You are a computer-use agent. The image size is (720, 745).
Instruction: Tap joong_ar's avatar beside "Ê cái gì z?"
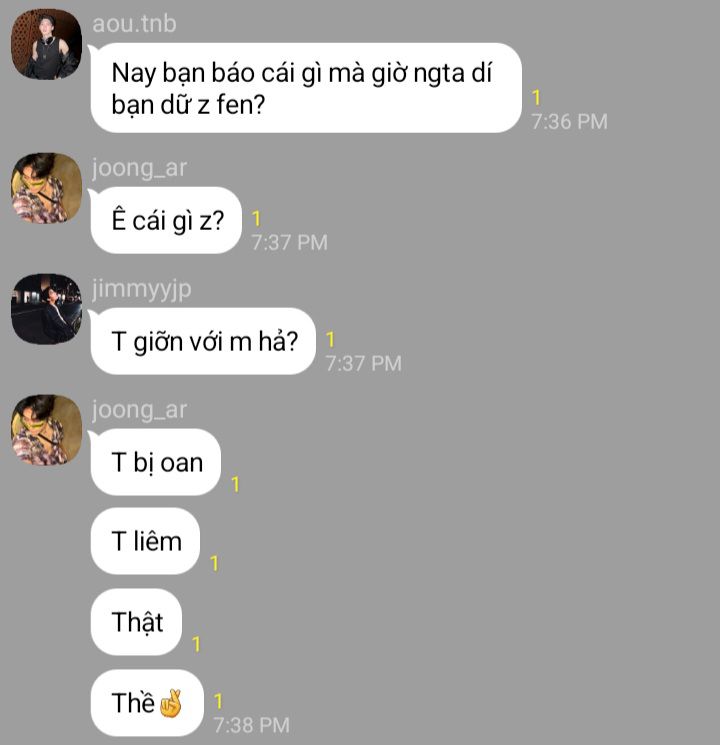point(46,188)
